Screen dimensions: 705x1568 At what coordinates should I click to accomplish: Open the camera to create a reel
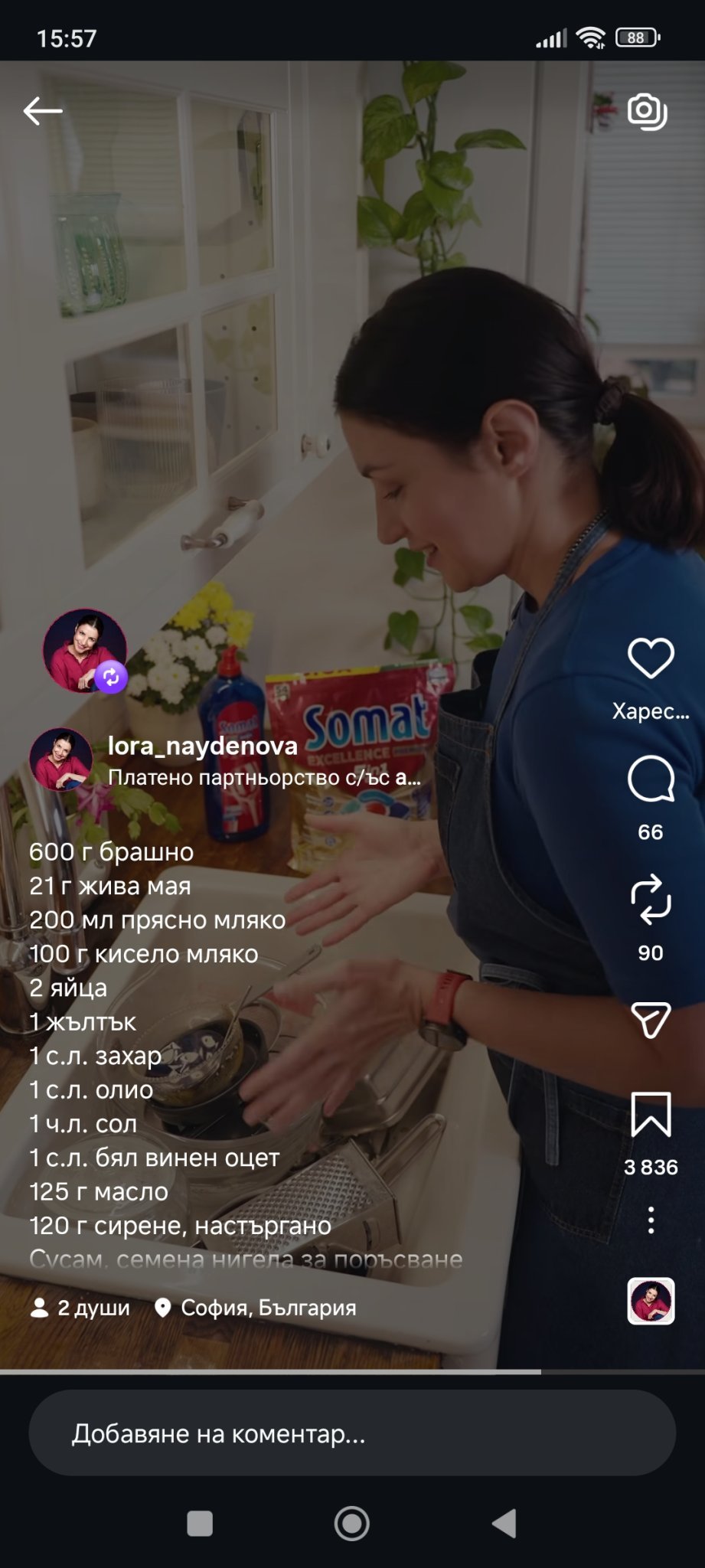(x=647, y=111)
